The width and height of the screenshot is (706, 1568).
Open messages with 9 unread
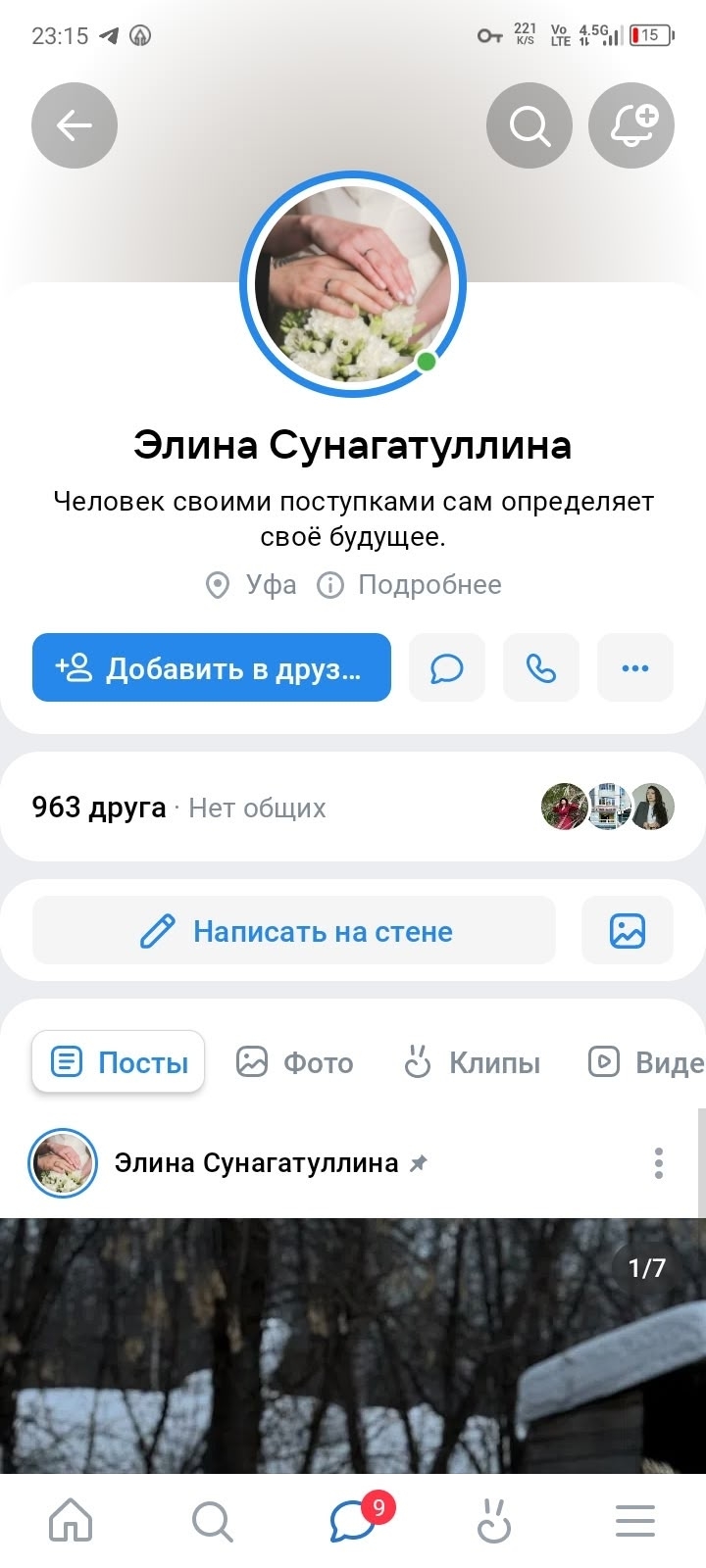point(353,1522)
